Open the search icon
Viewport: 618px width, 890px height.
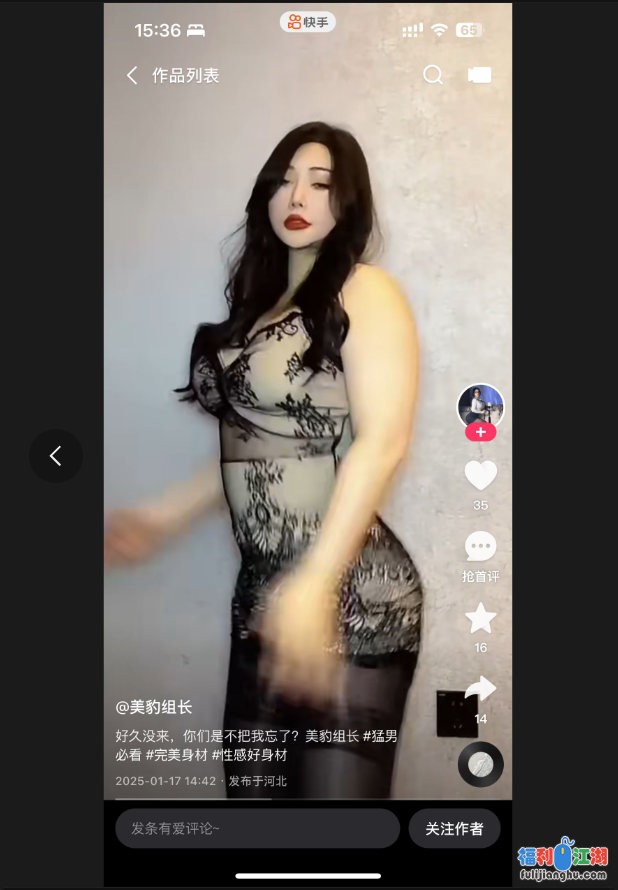pos(433,75)
